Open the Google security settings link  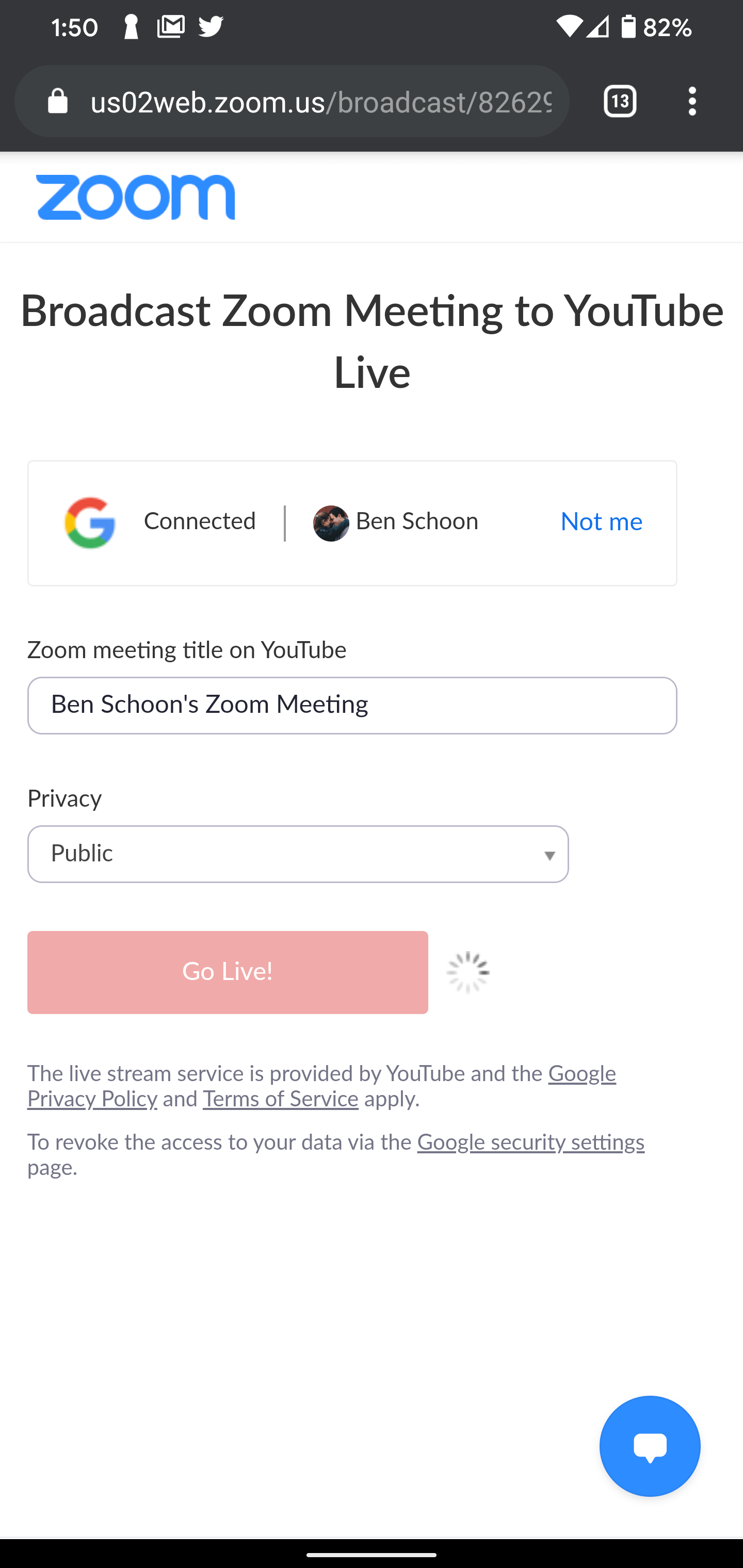pos(530,1142)
